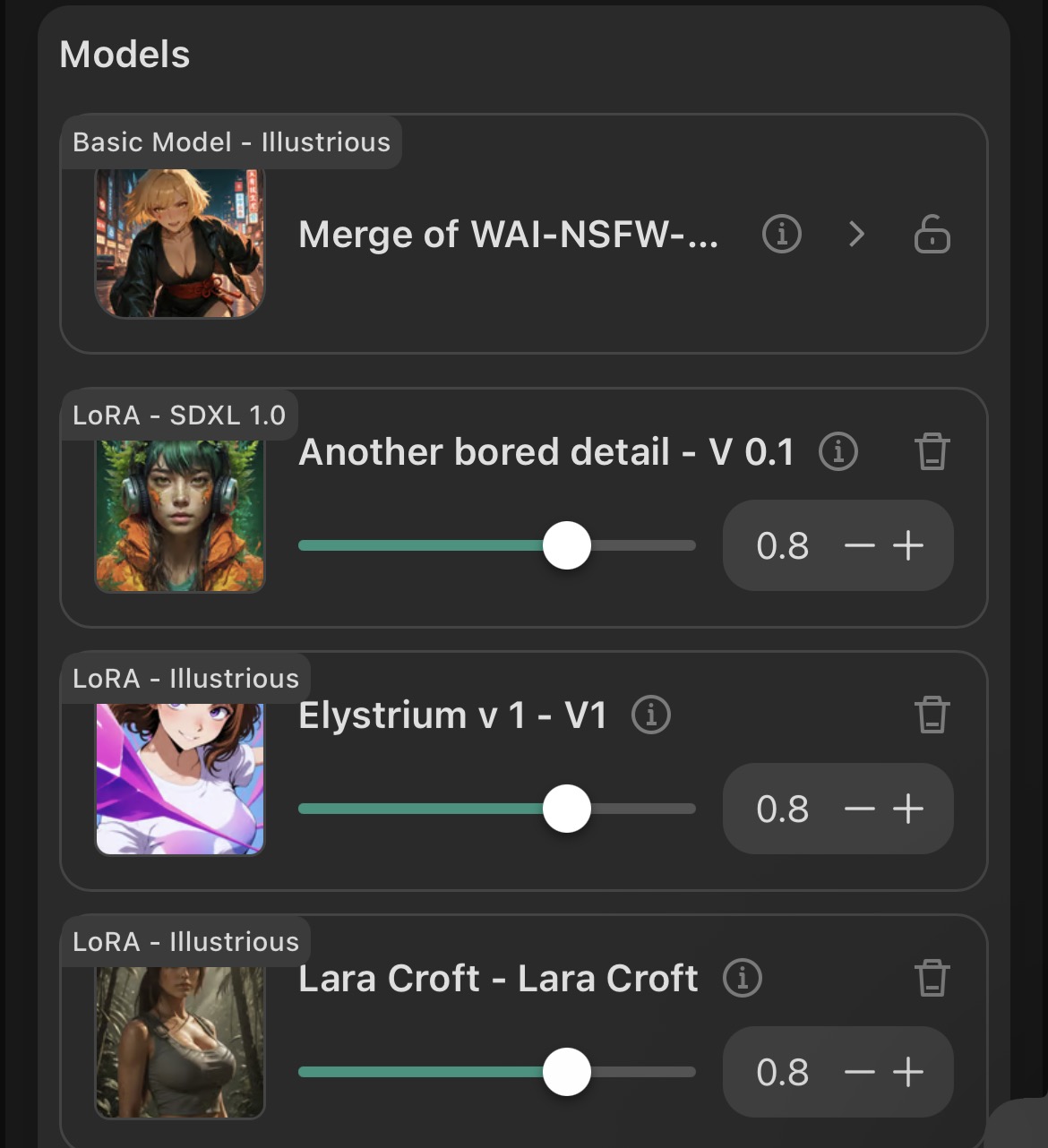The width and height of the screenshot is (1048, 1148).
Task: Open the base model chevron to change it
Action: pyautogui.click(x=856, y=235)
